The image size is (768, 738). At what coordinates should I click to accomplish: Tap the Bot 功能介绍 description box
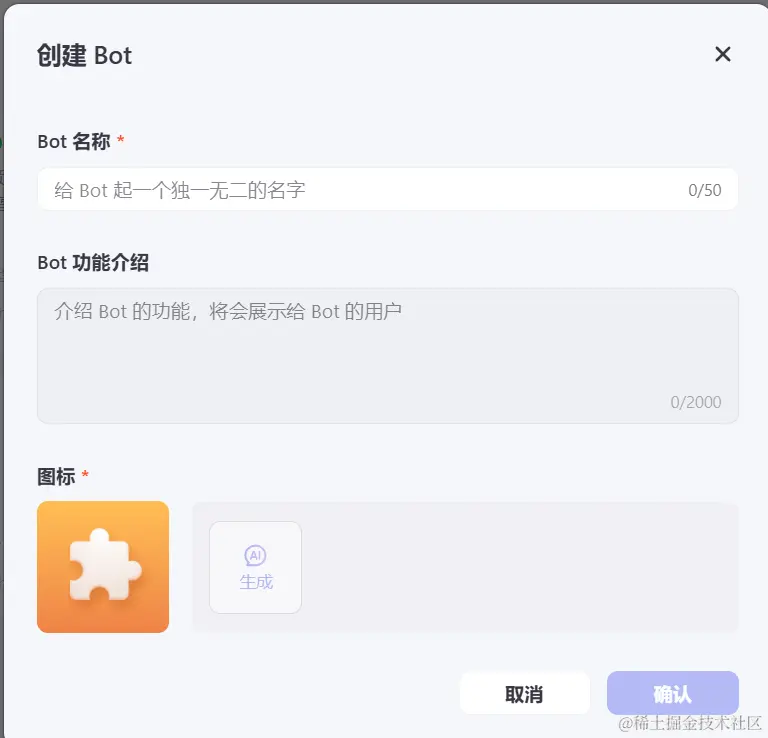coord(387,355)
